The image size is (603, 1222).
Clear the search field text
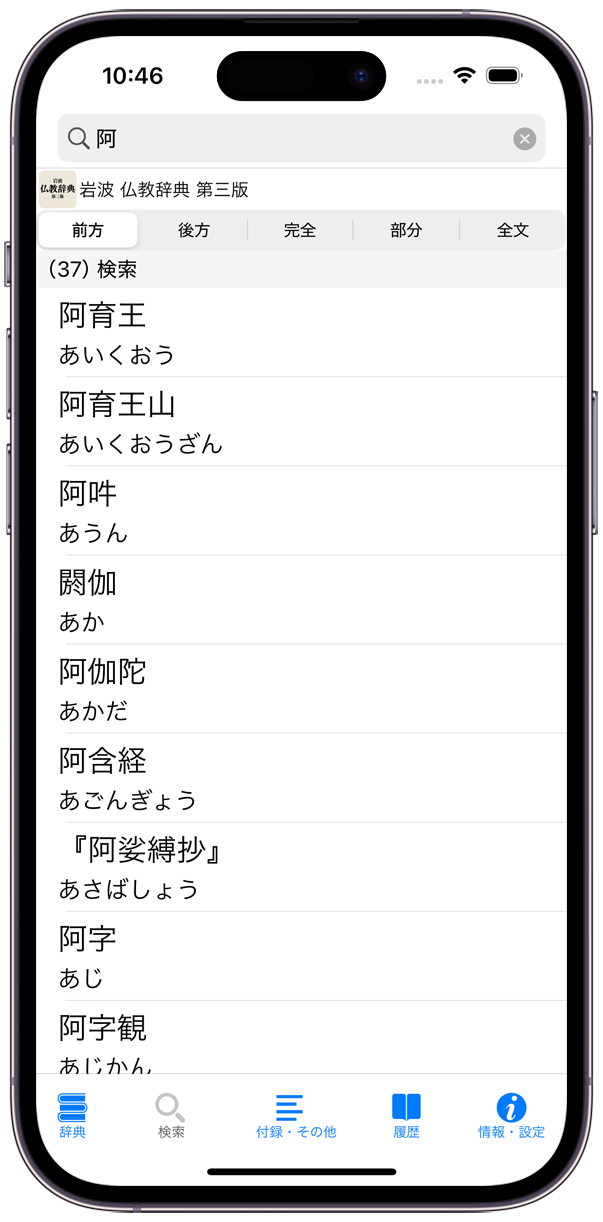pos(524,139)
